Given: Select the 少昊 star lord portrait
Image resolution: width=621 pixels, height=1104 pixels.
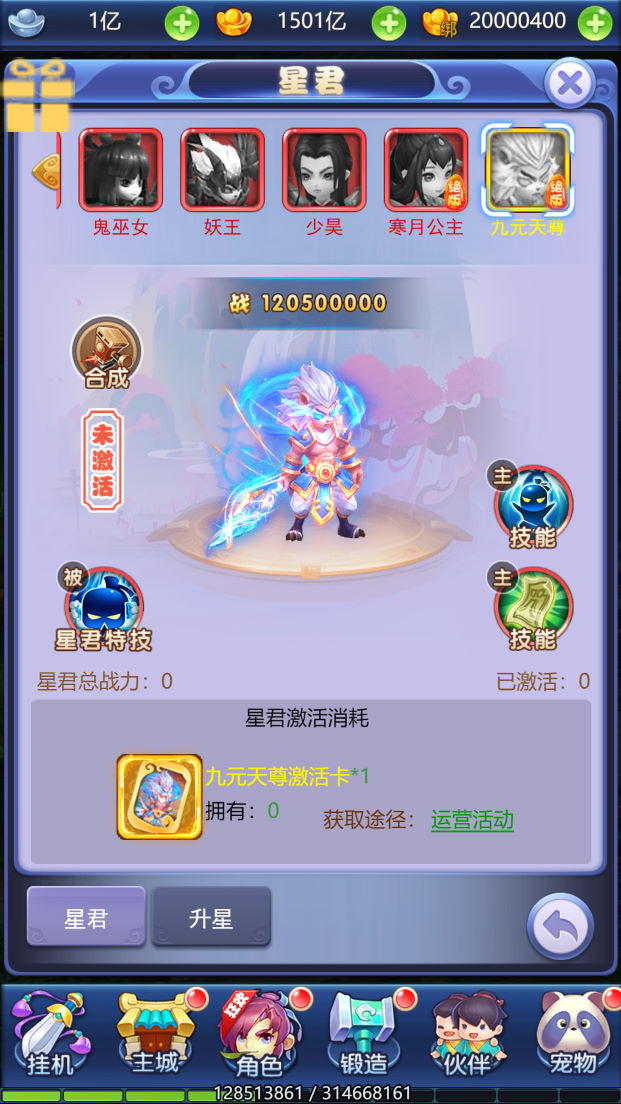Looking at the screenshot, I should tap(324, 170).
